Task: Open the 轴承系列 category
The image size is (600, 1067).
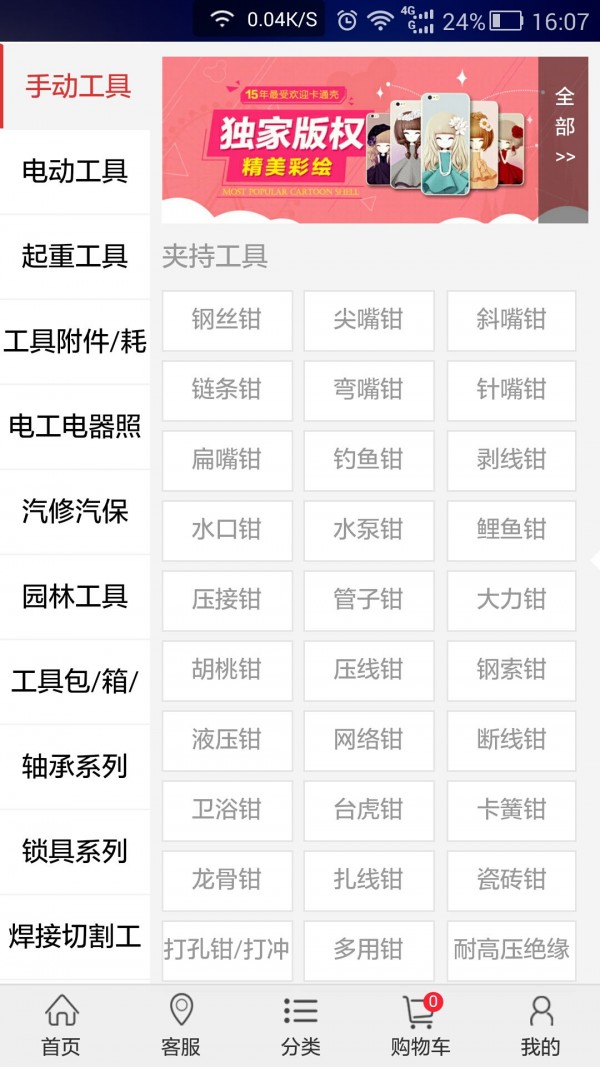Action: [75, 767]
